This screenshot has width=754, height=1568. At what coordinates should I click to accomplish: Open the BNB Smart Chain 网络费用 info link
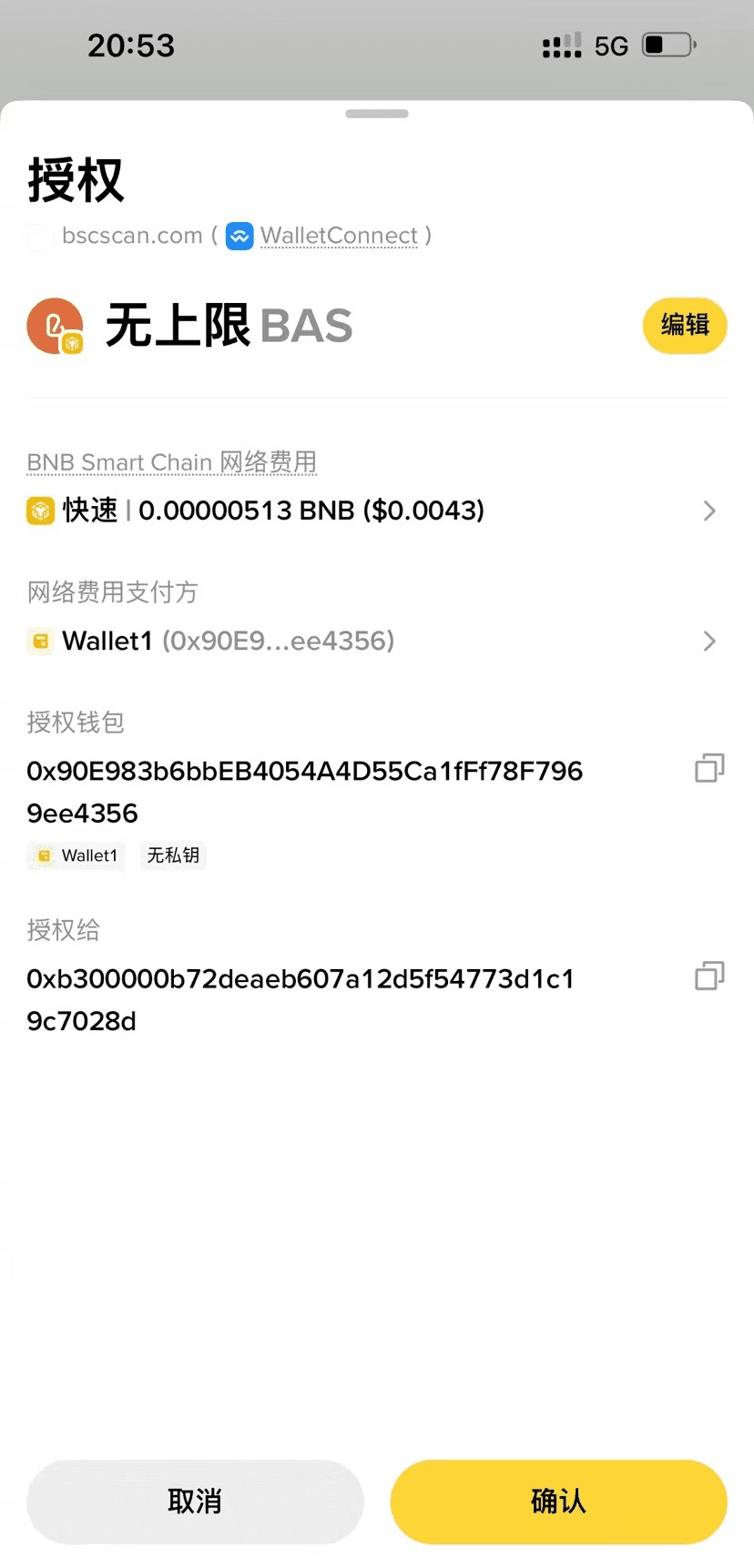pyautogui.click(x=172, y=462)
